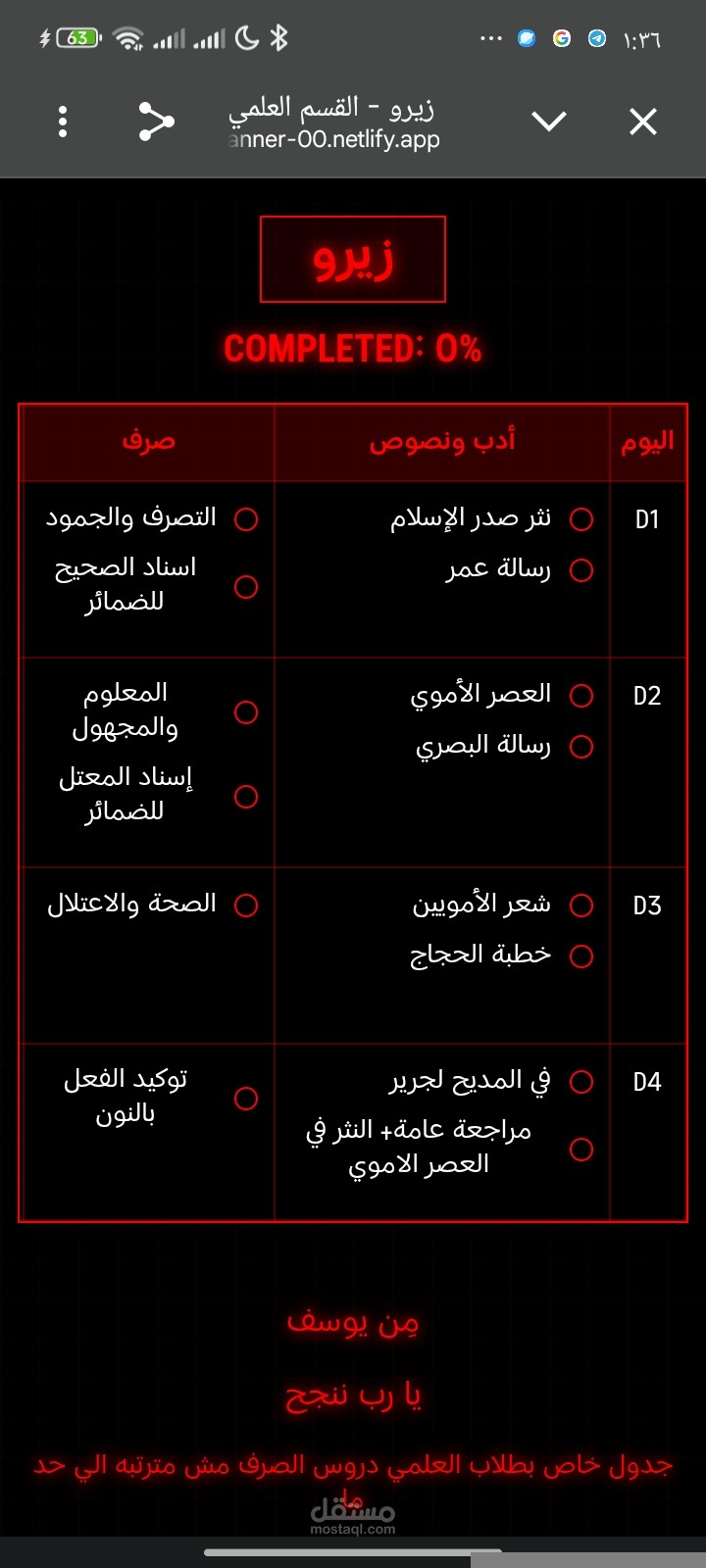Mark نثر صدر الإسلام as complete
The width and height of the screenshot is (706, 1568).
coord(581,520)
